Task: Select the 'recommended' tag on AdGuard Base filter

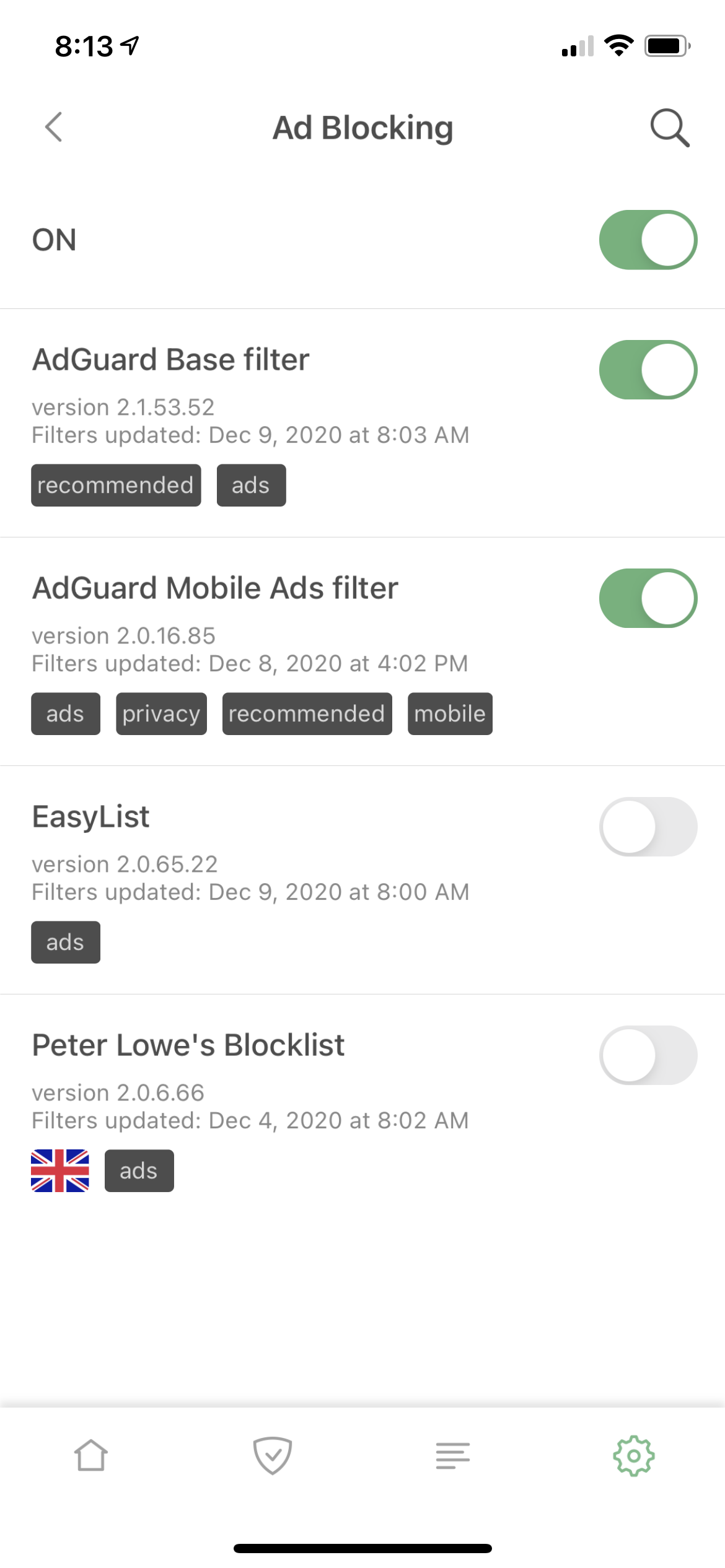Action: point(115,485)
